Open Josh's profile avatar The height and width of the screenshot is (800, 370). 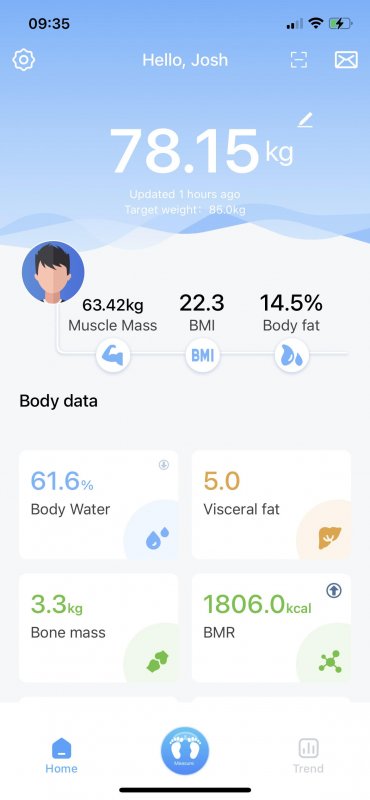[x=53, y=272]
